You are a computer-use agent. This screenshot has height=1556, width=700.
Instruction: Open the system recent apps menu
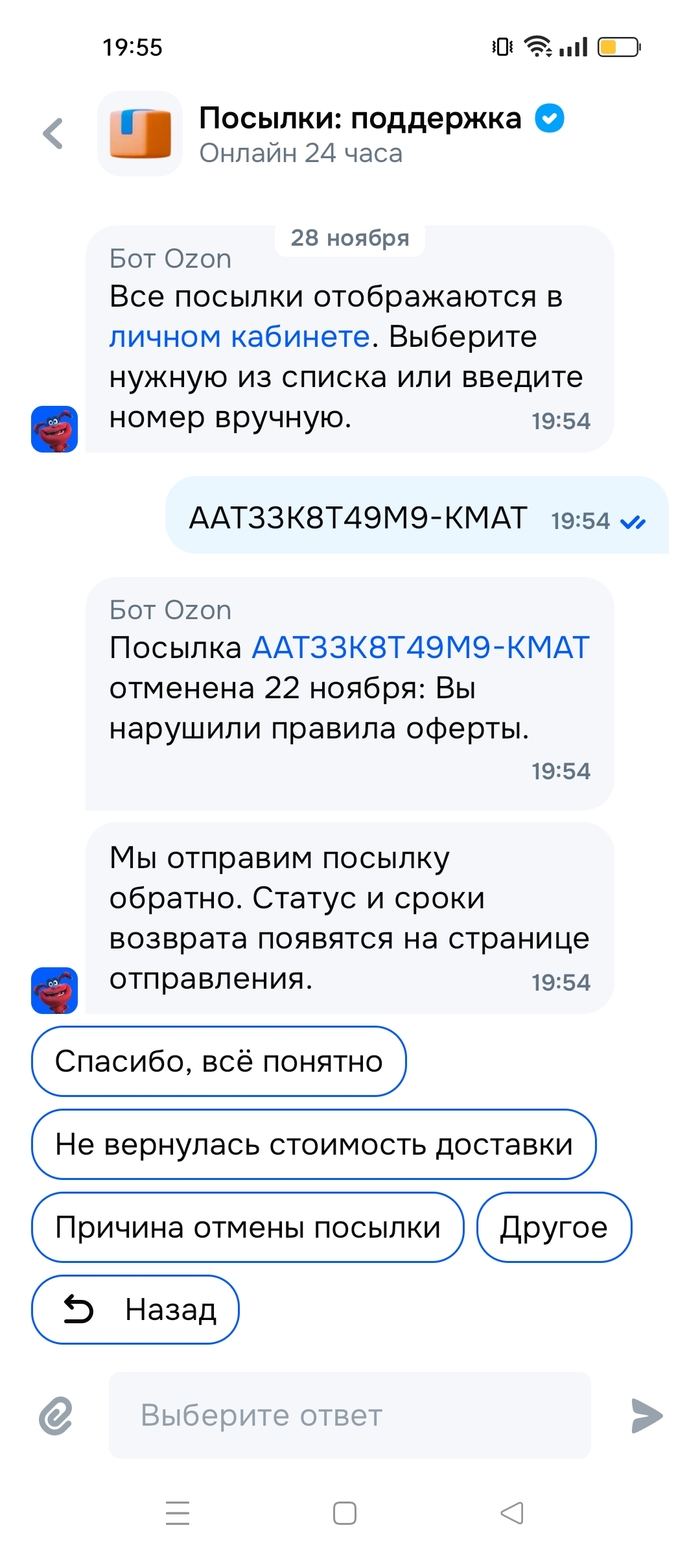pos(178,1513)
